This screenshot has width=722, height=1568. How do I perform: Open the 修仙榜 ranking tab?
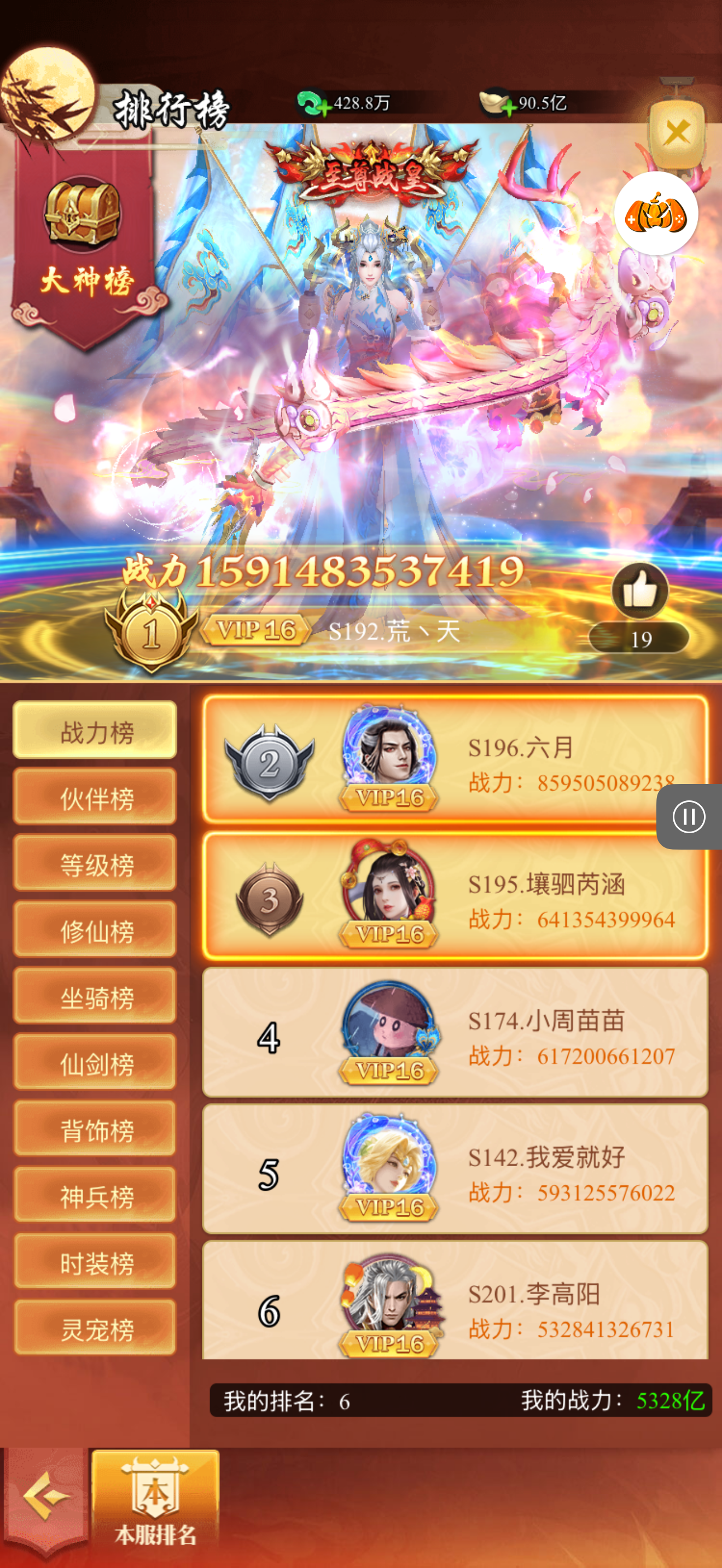pos(95,930)
